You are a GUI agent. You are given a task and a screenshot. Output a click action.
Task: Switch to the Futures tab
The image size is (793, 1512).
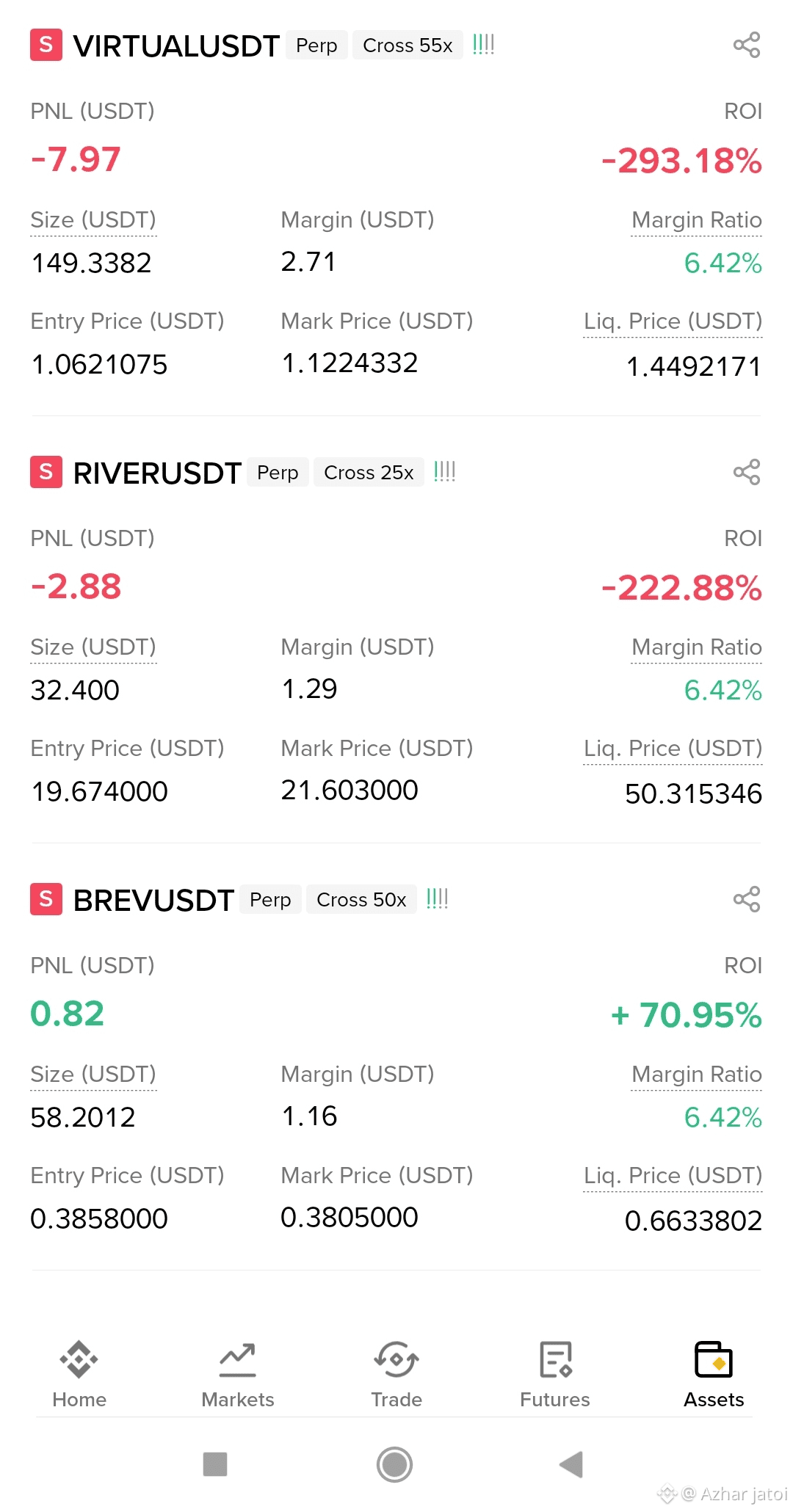coord(555,1374)
